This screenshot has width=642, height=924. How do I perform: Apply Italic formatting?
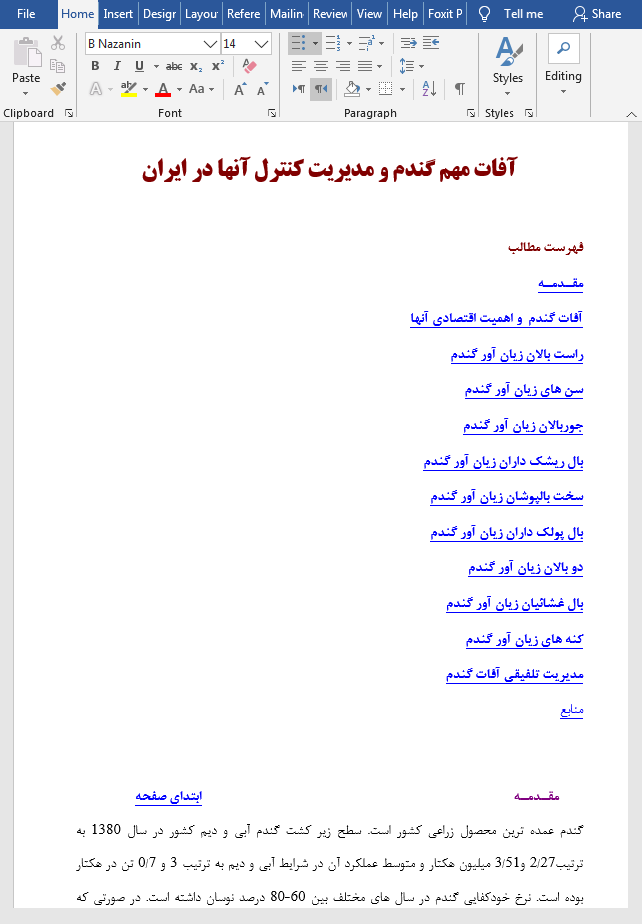117,66
